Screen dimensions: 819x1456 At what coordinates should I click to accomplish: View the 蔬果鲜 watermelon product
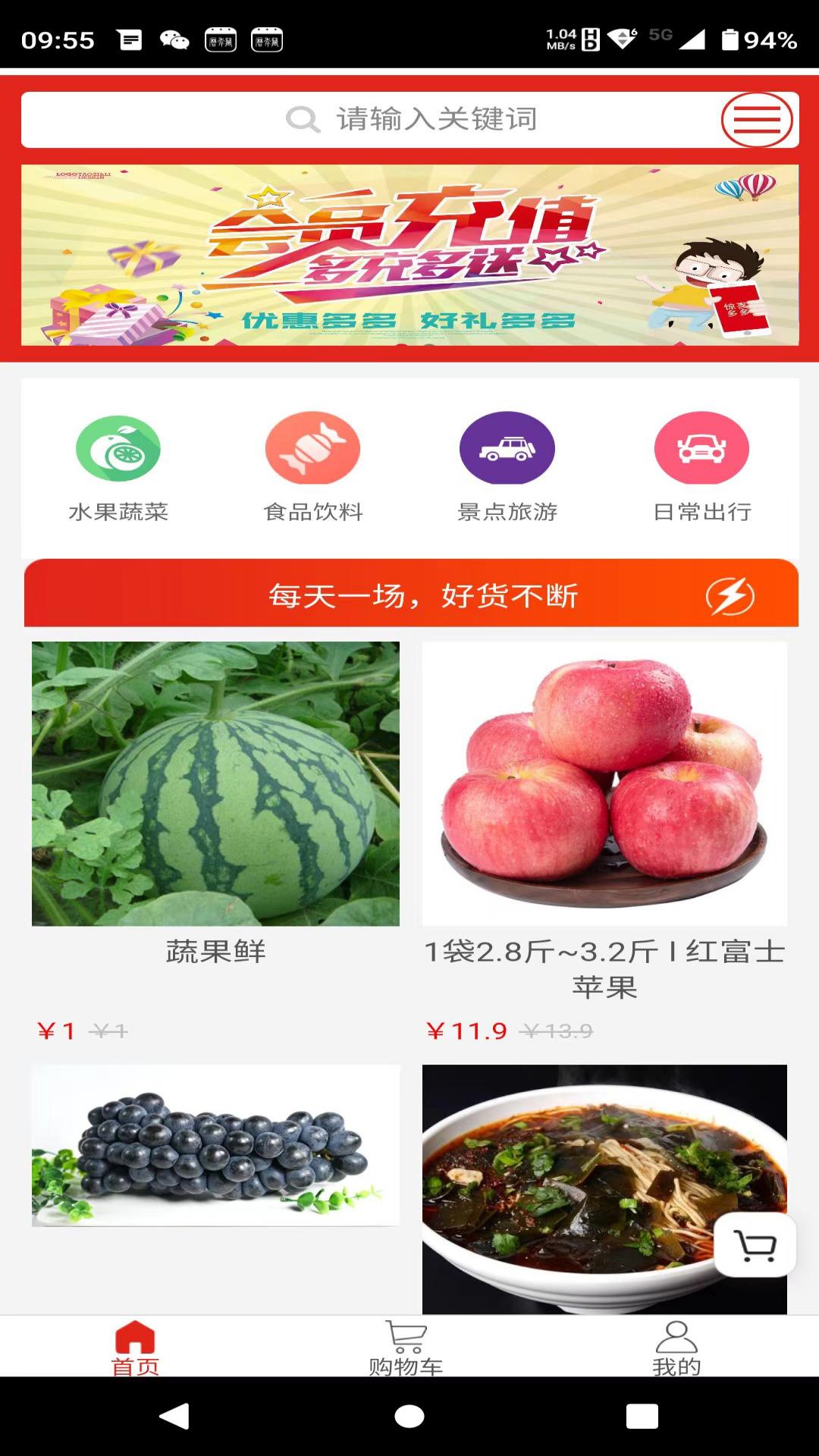pyautogui.click(x=215, y=785)
